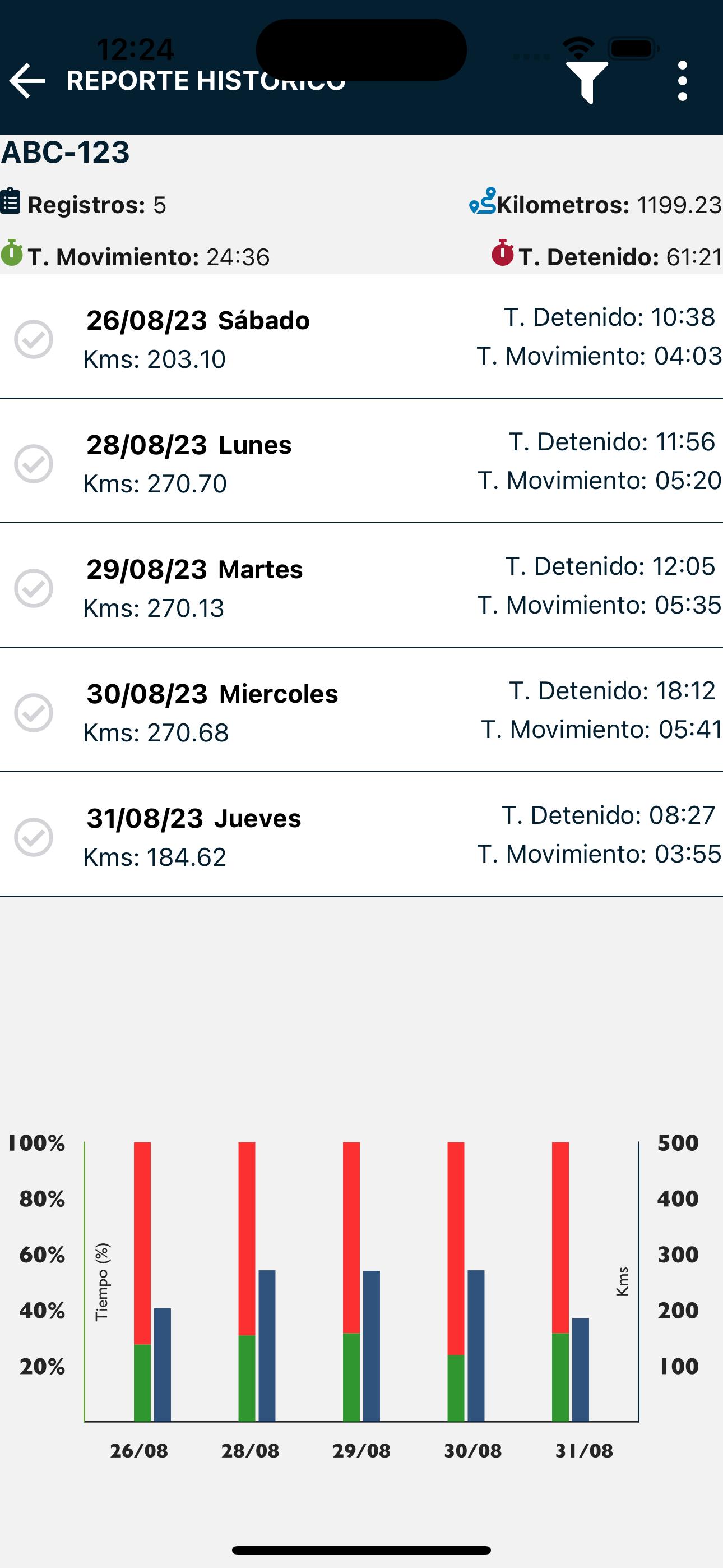Open the three-dot overflow menu
Image resolution: width=723 pixels, height=1568 pixels.
(683, 81)
